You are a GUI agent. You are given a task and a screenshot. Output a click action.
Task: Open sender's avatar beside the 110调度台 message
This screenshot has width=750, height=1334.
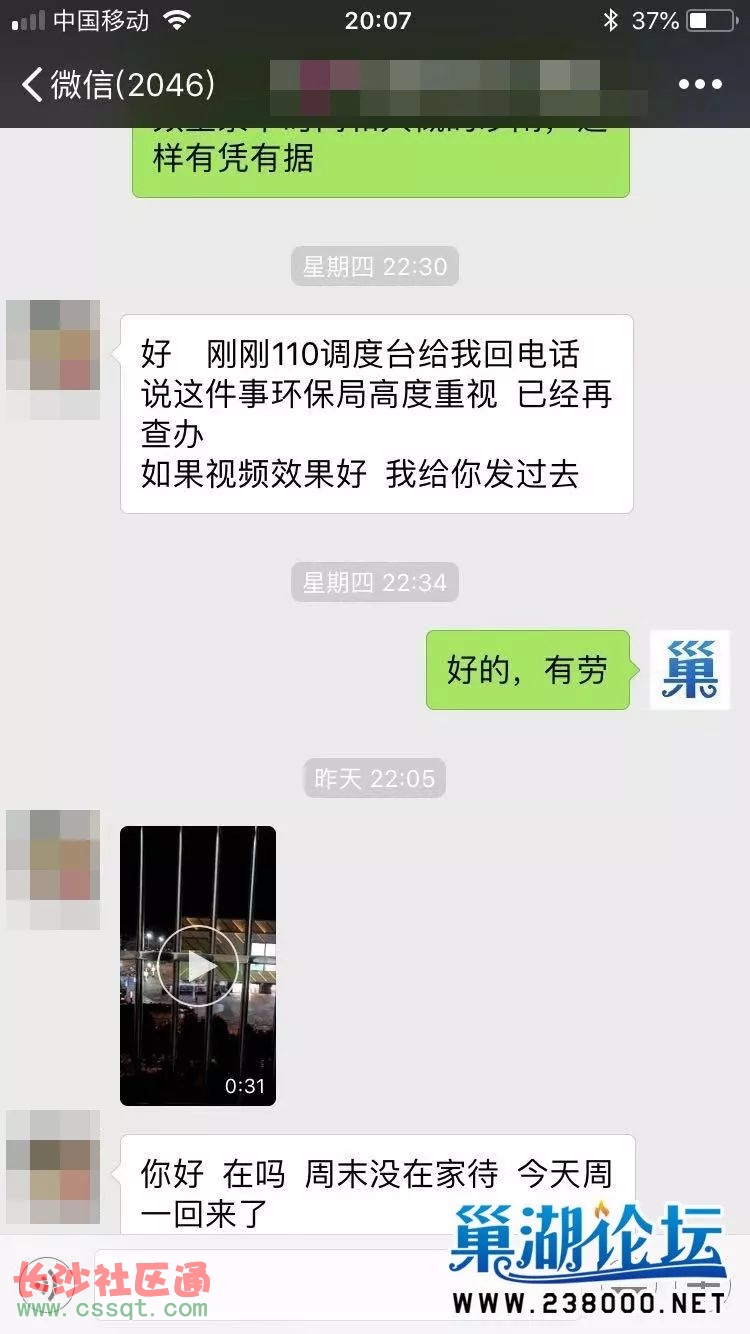(x=53, y=360)
